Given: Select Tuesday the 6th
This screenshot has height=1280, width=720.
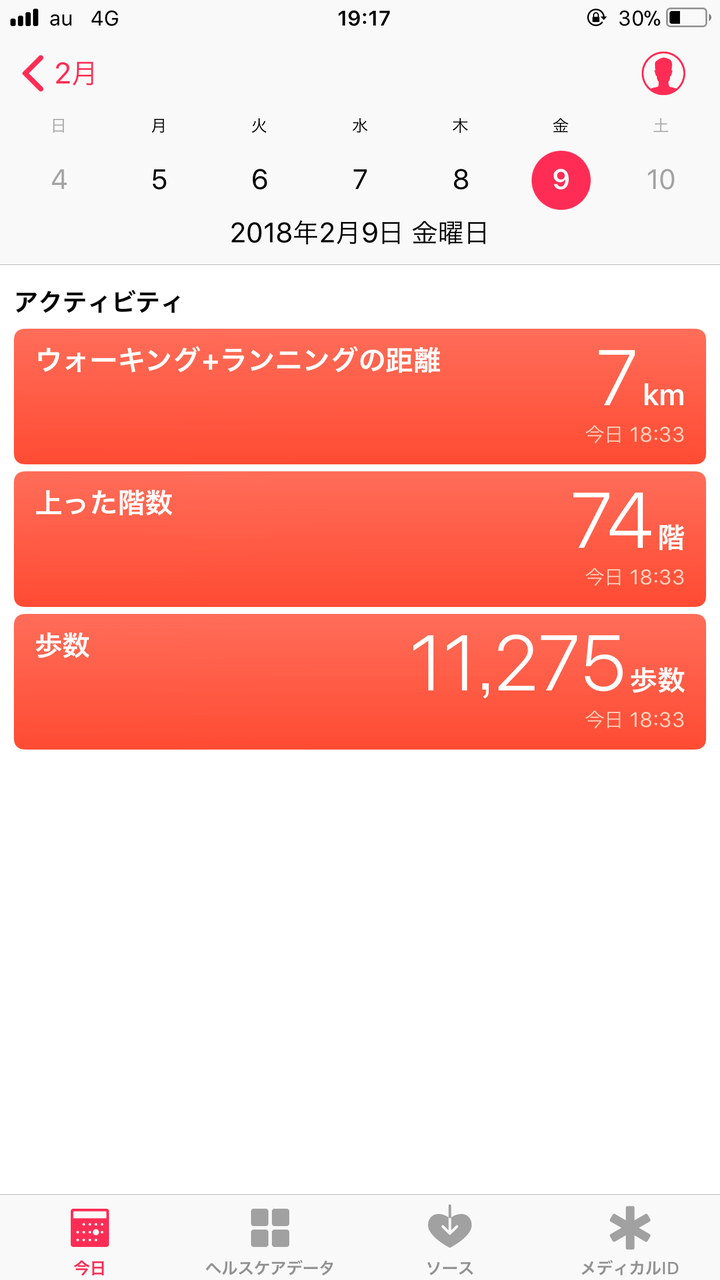Looking at the screenshot, I should pyautogui.click(x=260, y=180).
